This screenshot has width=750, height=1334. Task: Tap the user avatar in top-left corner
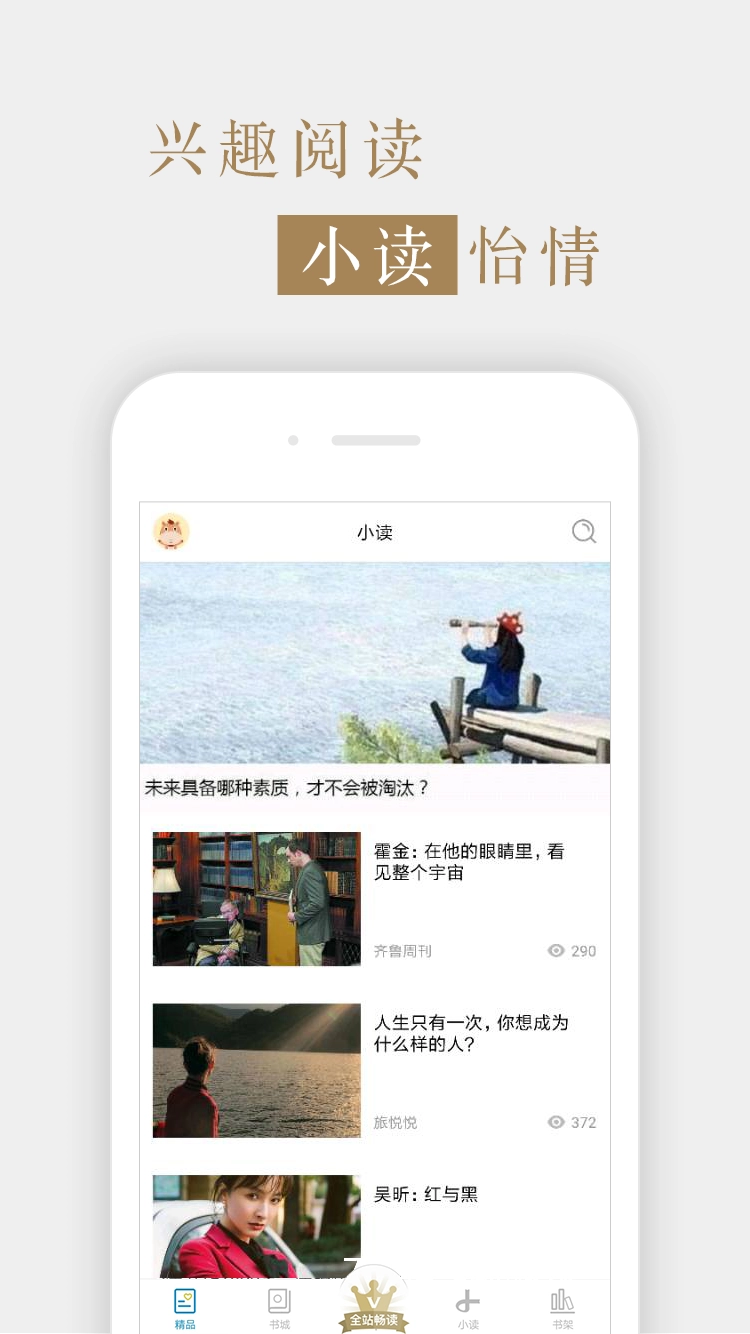(170, 532)
